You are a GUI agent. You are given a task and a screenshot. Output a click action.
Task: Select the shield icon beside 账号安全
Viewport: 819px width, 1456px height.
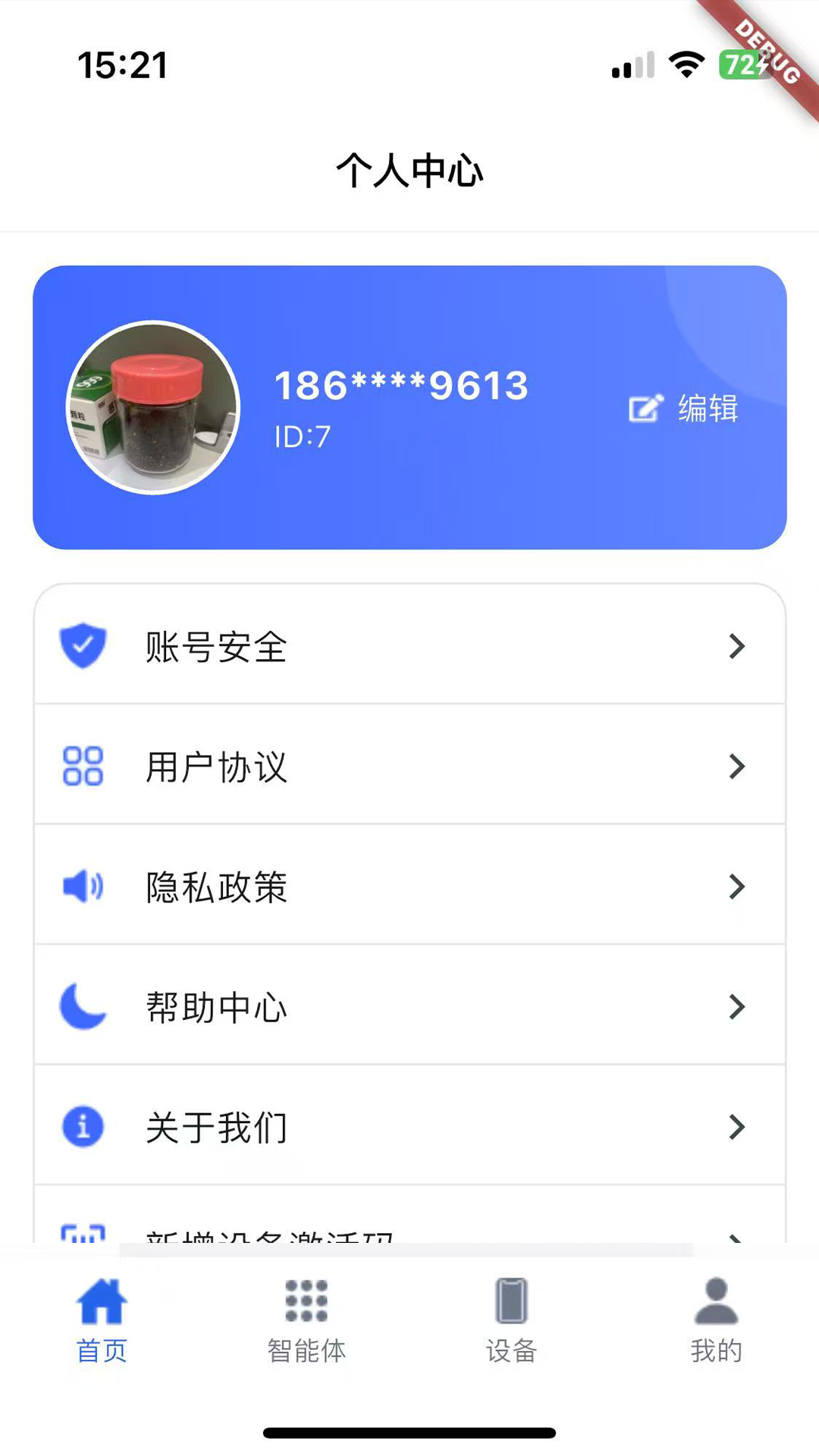point(82,645)
